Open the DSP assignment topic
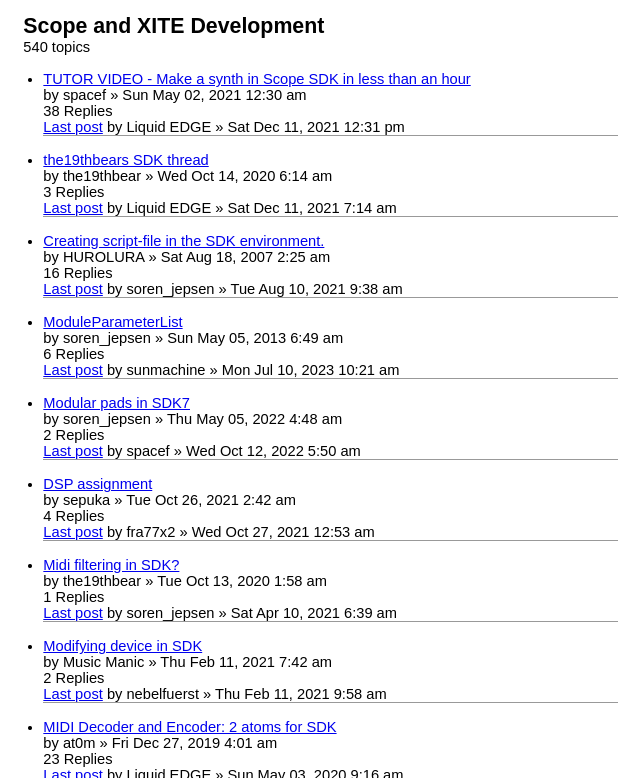618x778 pixels. point(98,484)
